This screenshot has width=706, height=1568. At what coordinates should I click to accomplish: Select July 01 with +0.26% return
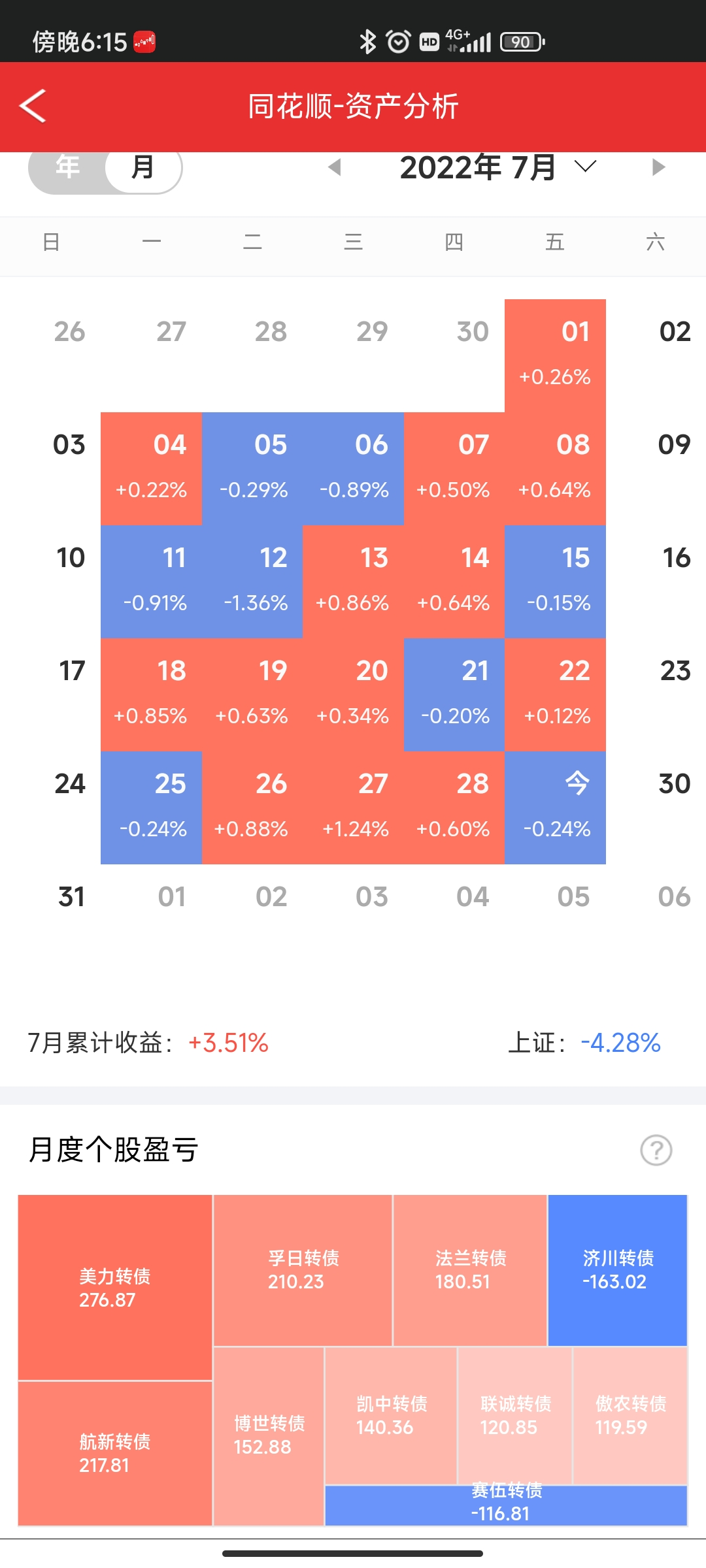coord(555,355)
